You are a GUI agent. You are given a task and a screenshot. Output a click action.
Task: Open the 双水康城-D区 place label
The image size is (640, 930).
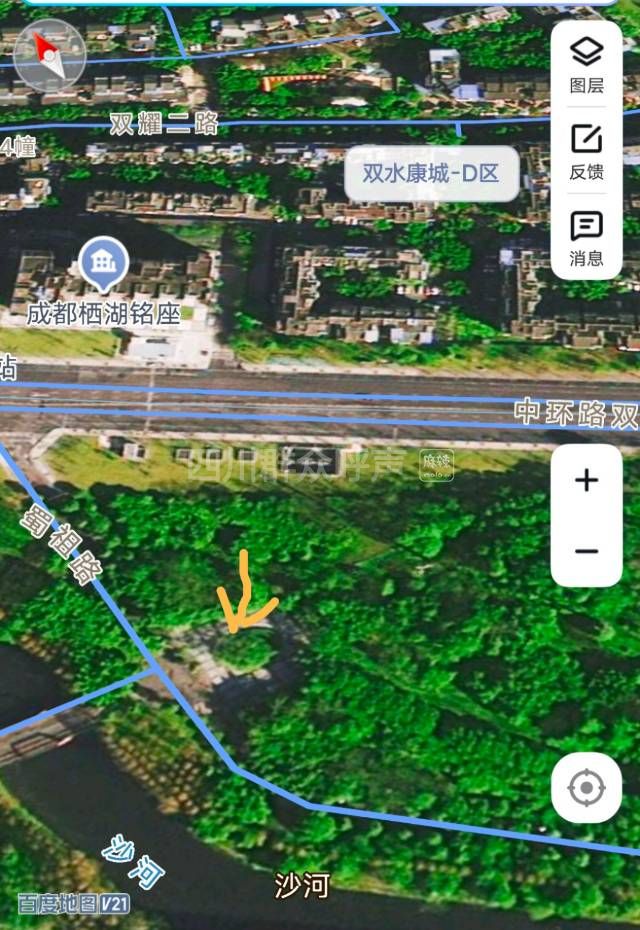point(431,174)
